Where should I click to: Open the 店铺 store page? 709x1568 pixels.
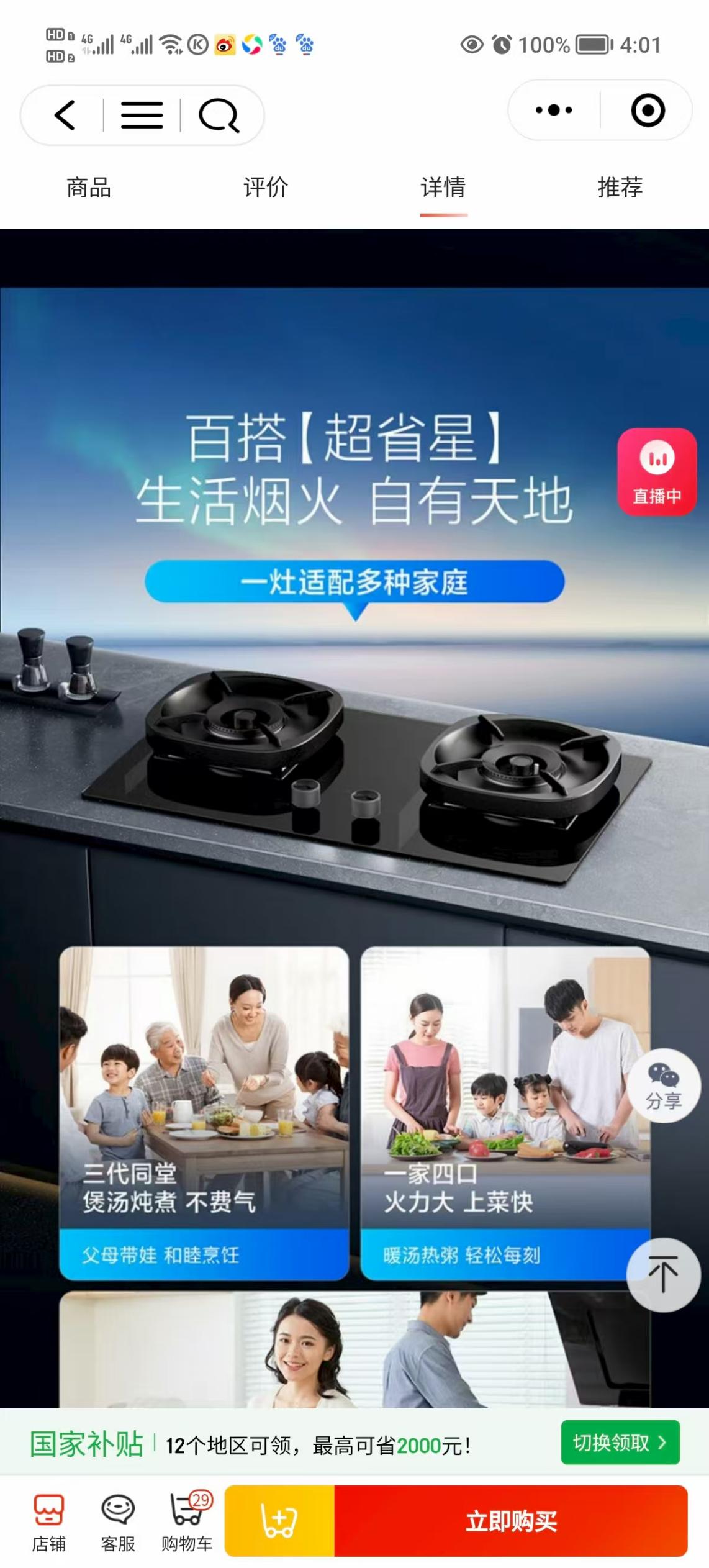pyautogui.click(x=49, y=1521)
